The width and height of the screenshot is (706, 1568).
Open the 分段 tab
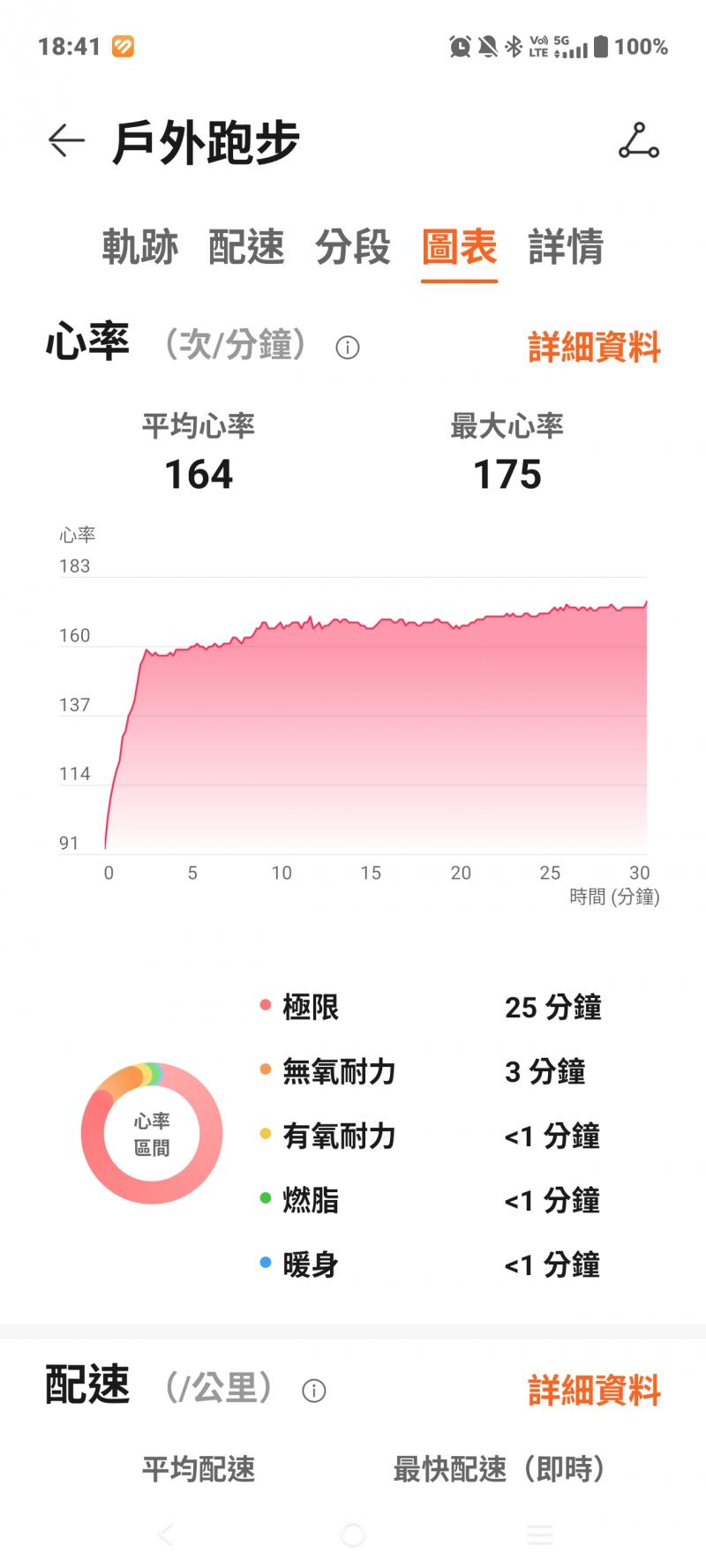[x=353, y=247]
